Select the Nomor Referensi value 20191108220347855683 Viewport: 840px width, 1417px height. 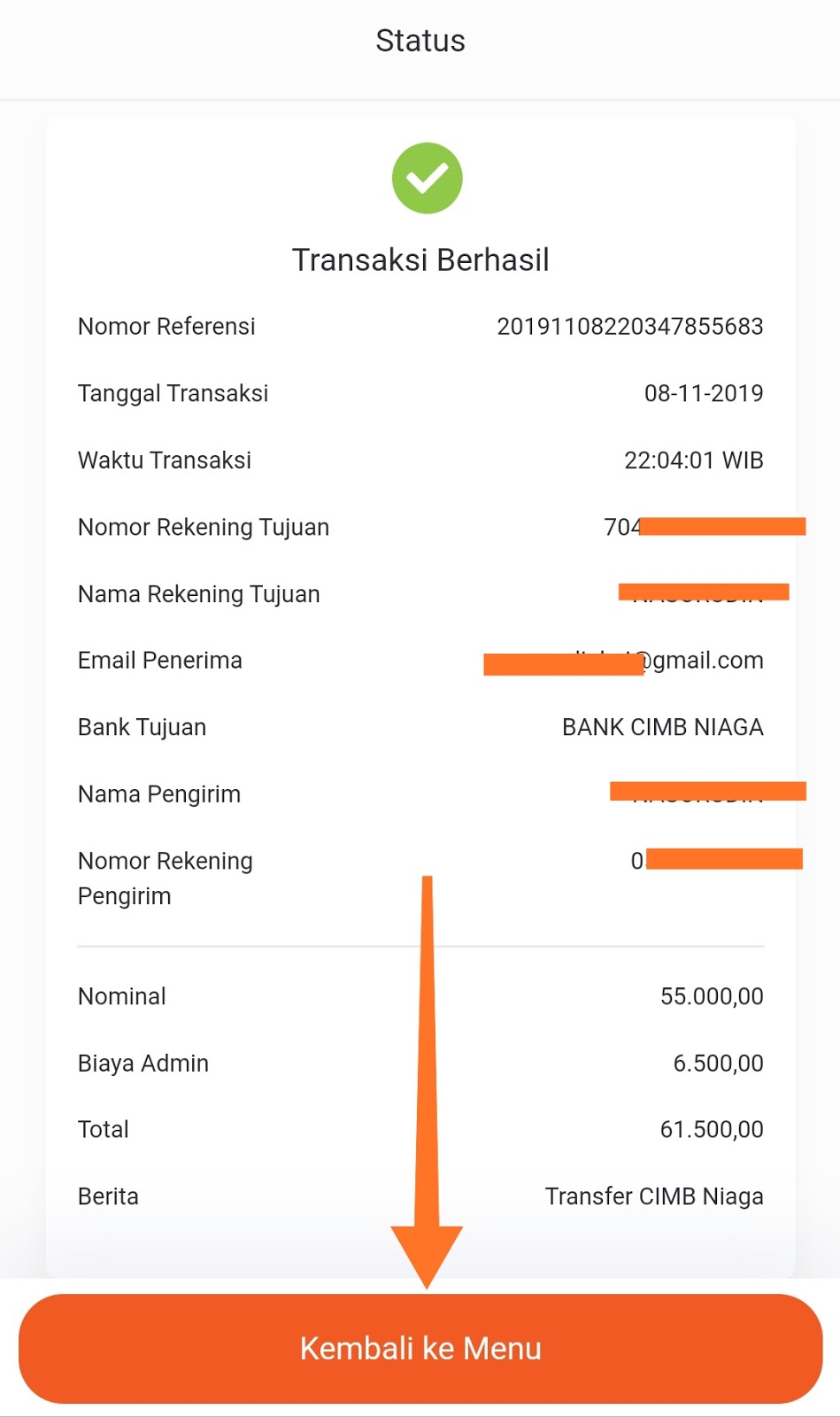click(x=630, y=326)
